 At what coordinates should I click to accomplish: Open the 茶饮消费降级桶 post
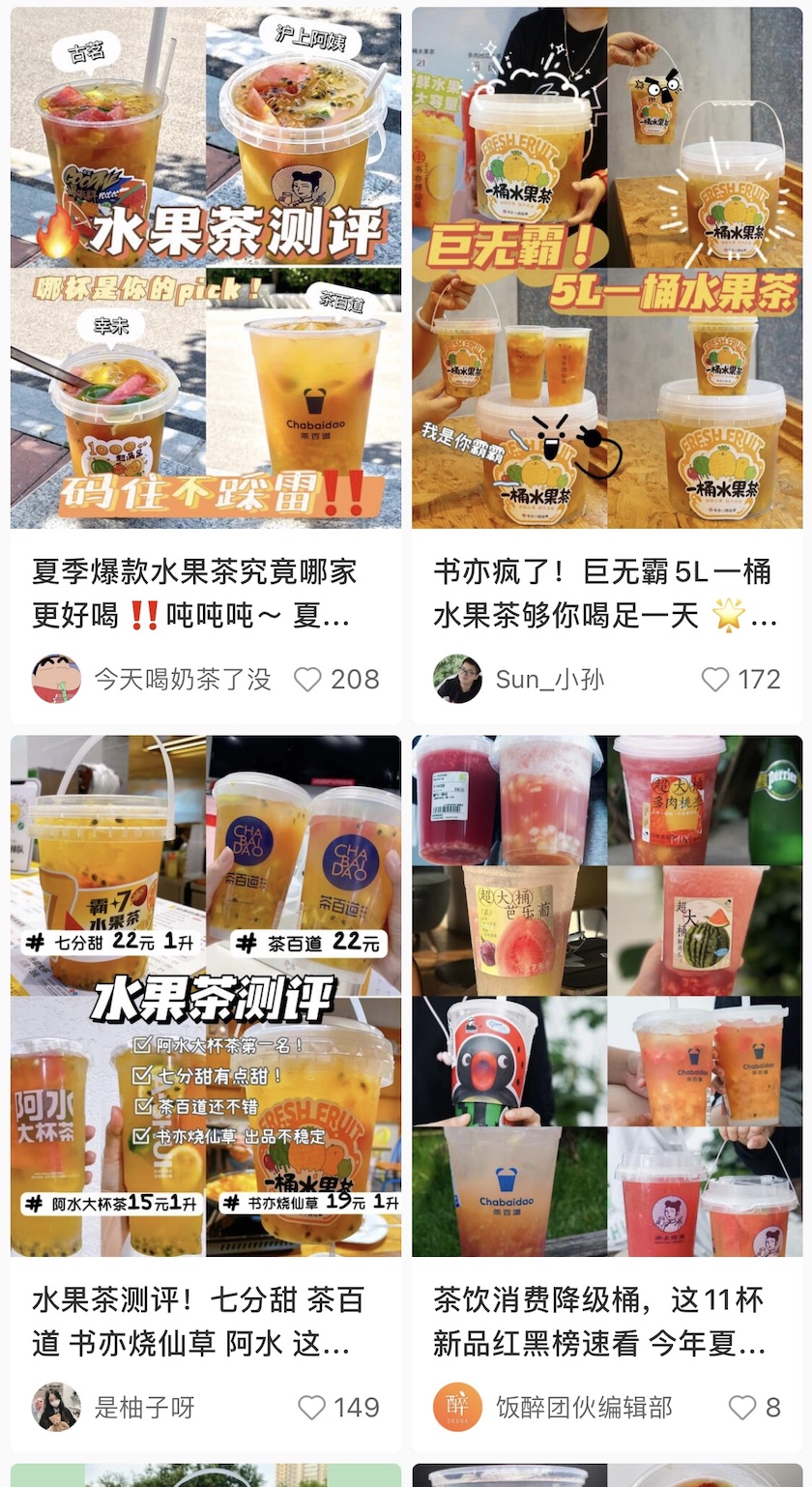(607, 996)
